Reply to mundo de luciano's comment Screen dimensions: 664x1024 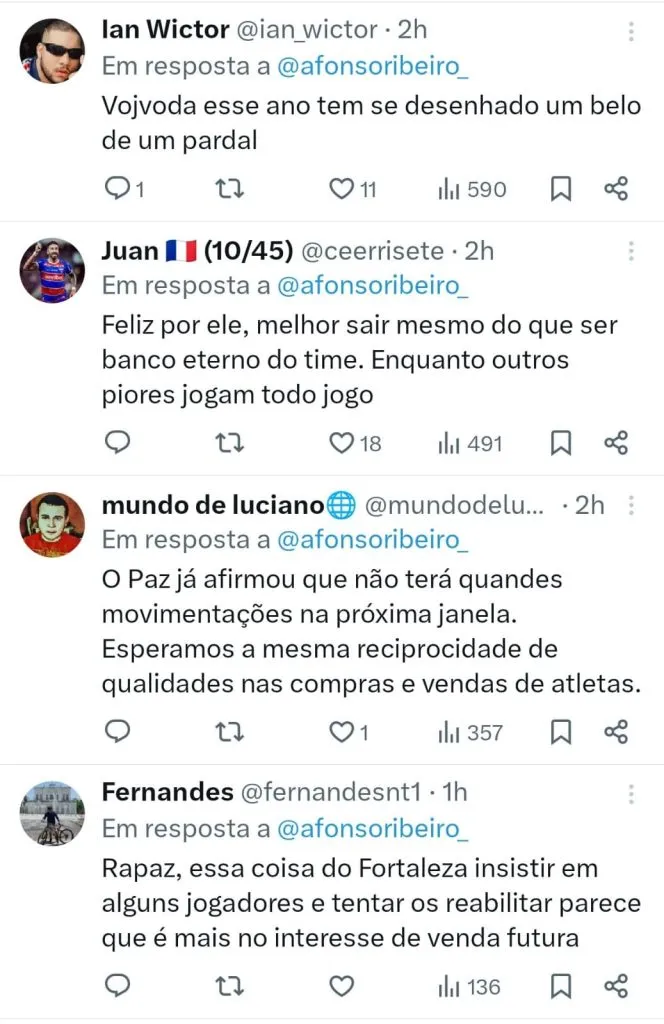[x=118, y=733]
